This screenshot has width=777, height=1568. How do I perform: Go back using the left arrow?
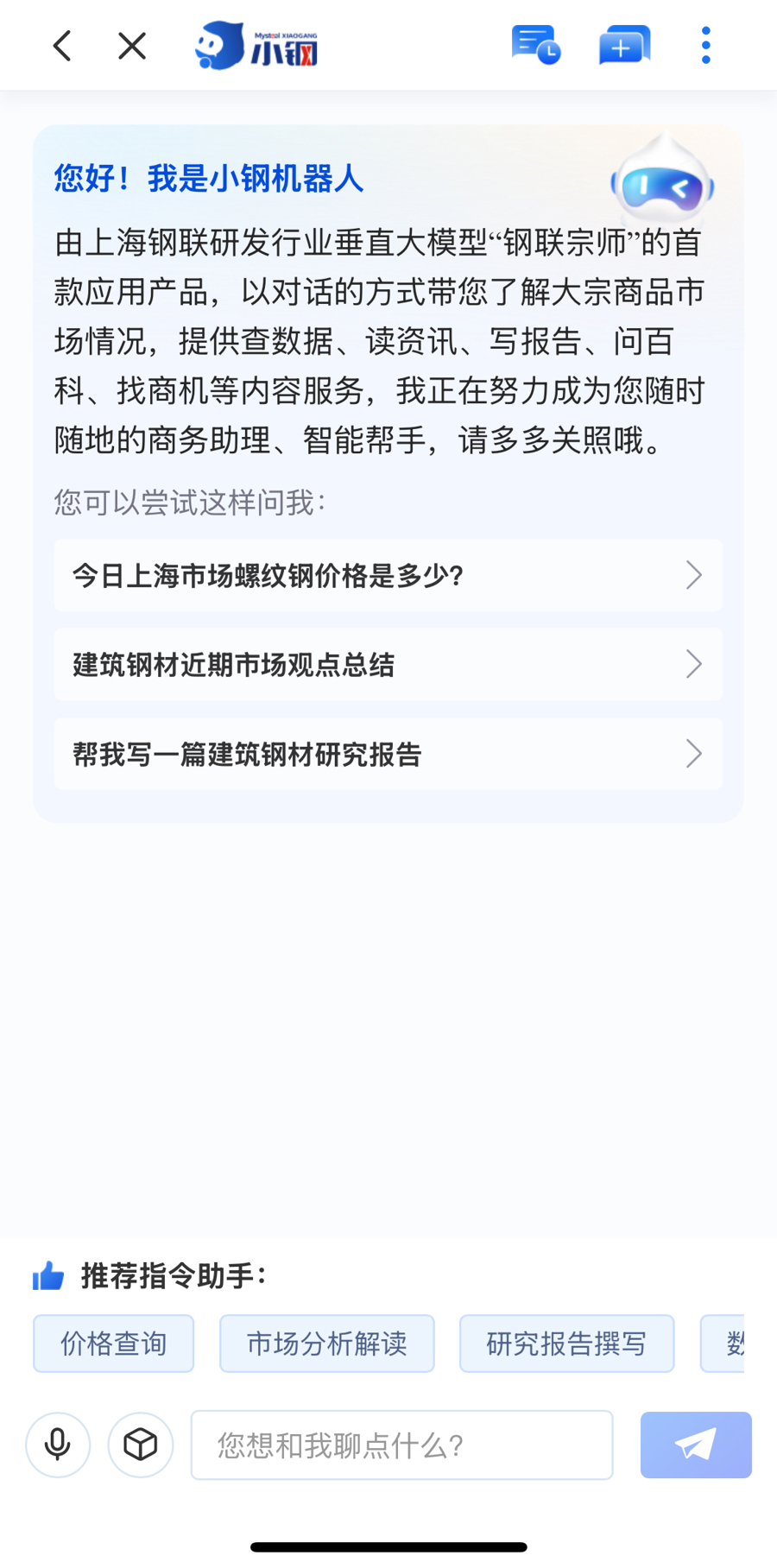click(62, 46)
